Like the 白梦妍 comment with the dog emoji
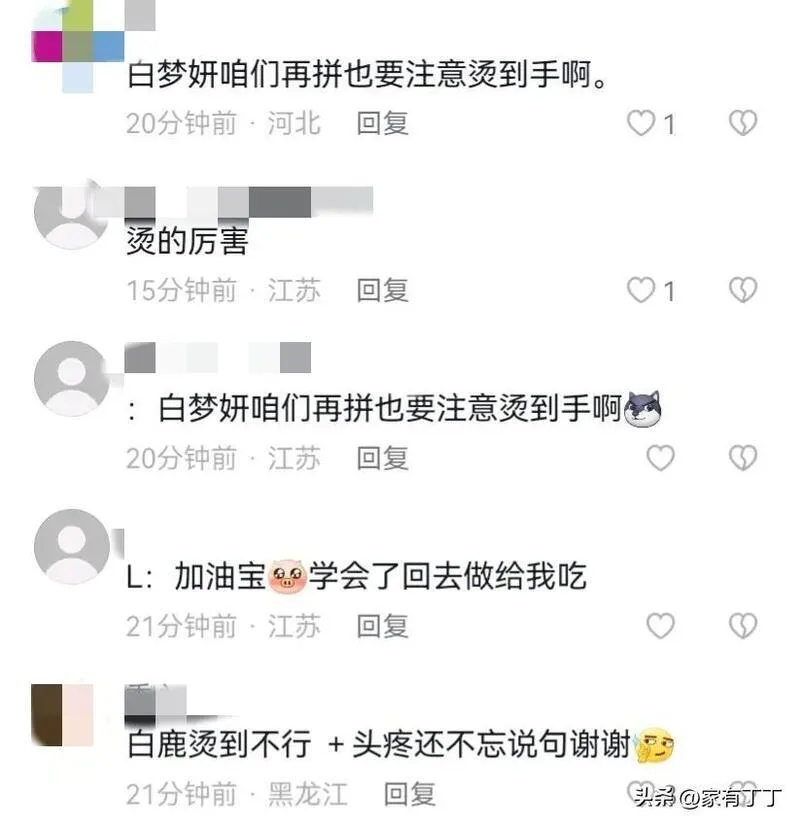This screenshot has height=826, width=800. click(x=660, y=459)
